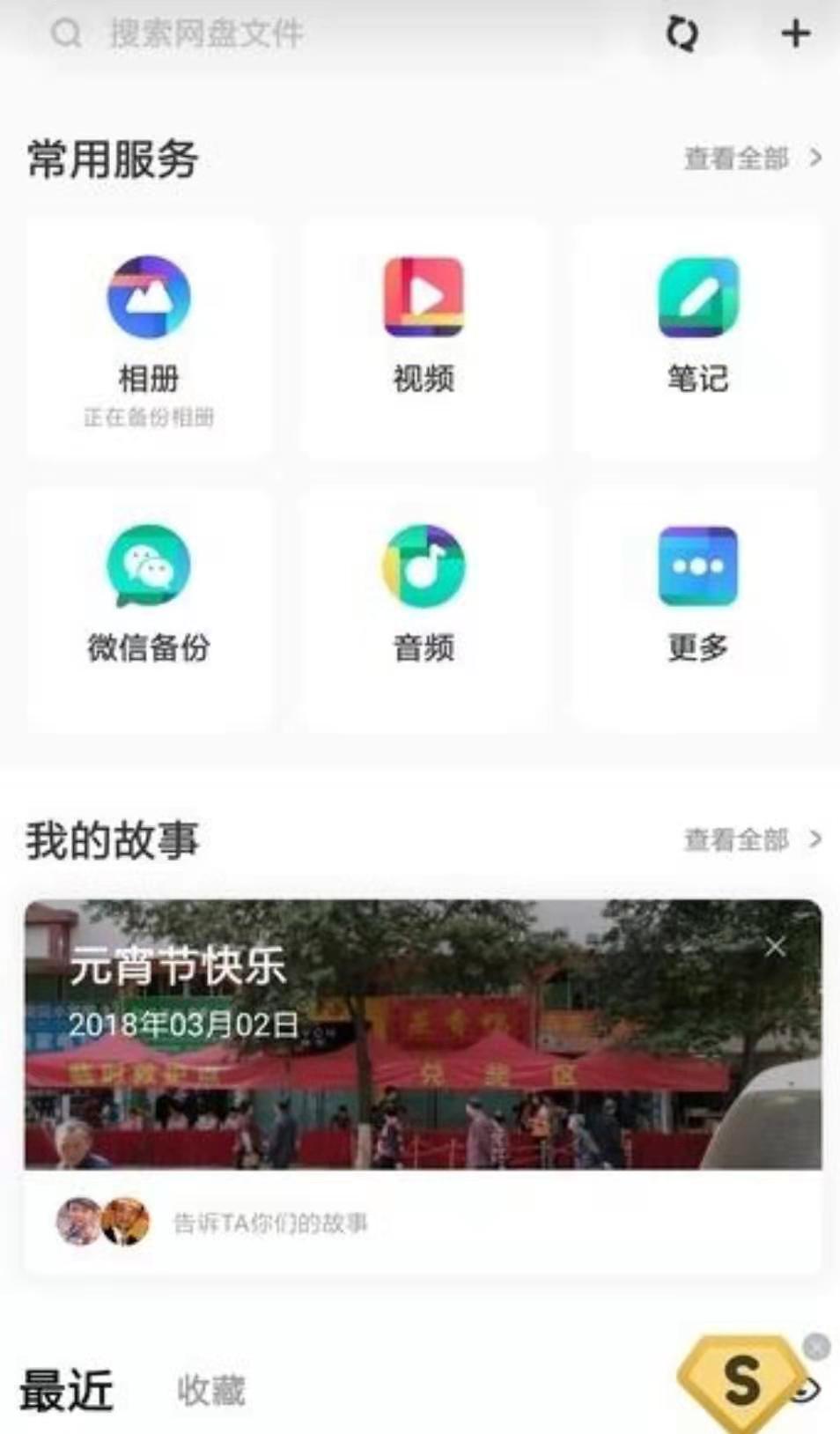The image size is (840, 1434).
Task: View all 常用服务 via 查看全部
Action: pyautogui.click(x=751, y=159)
